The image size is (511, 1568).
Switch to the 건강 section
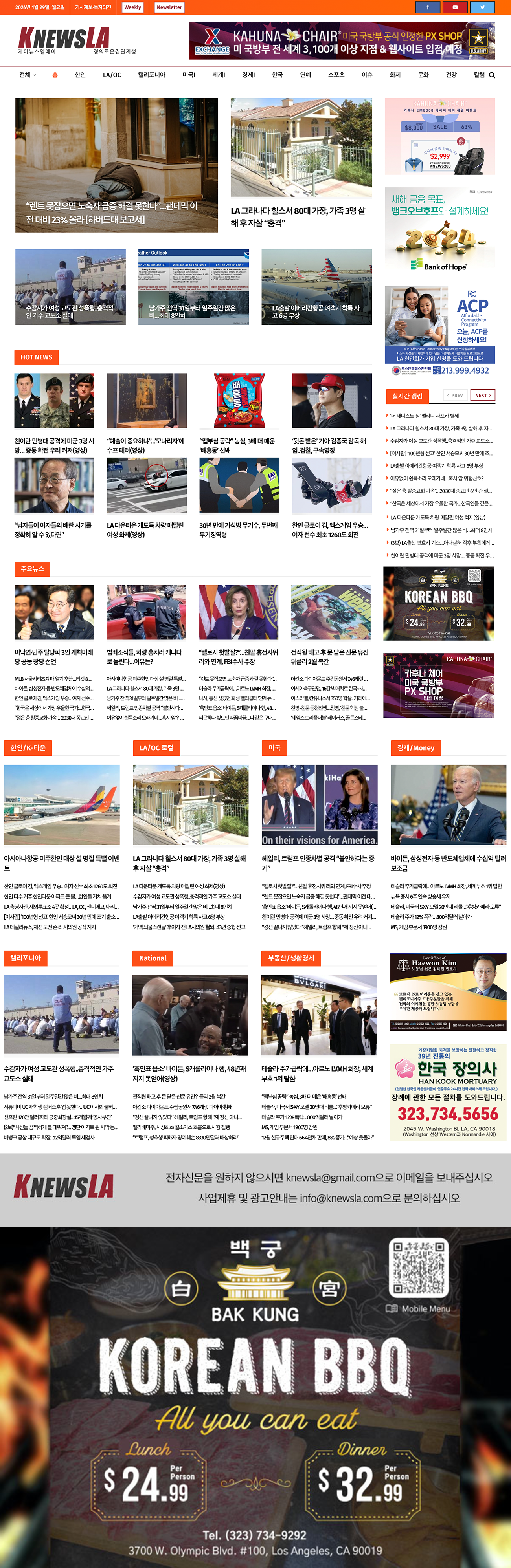click(451, 75)
